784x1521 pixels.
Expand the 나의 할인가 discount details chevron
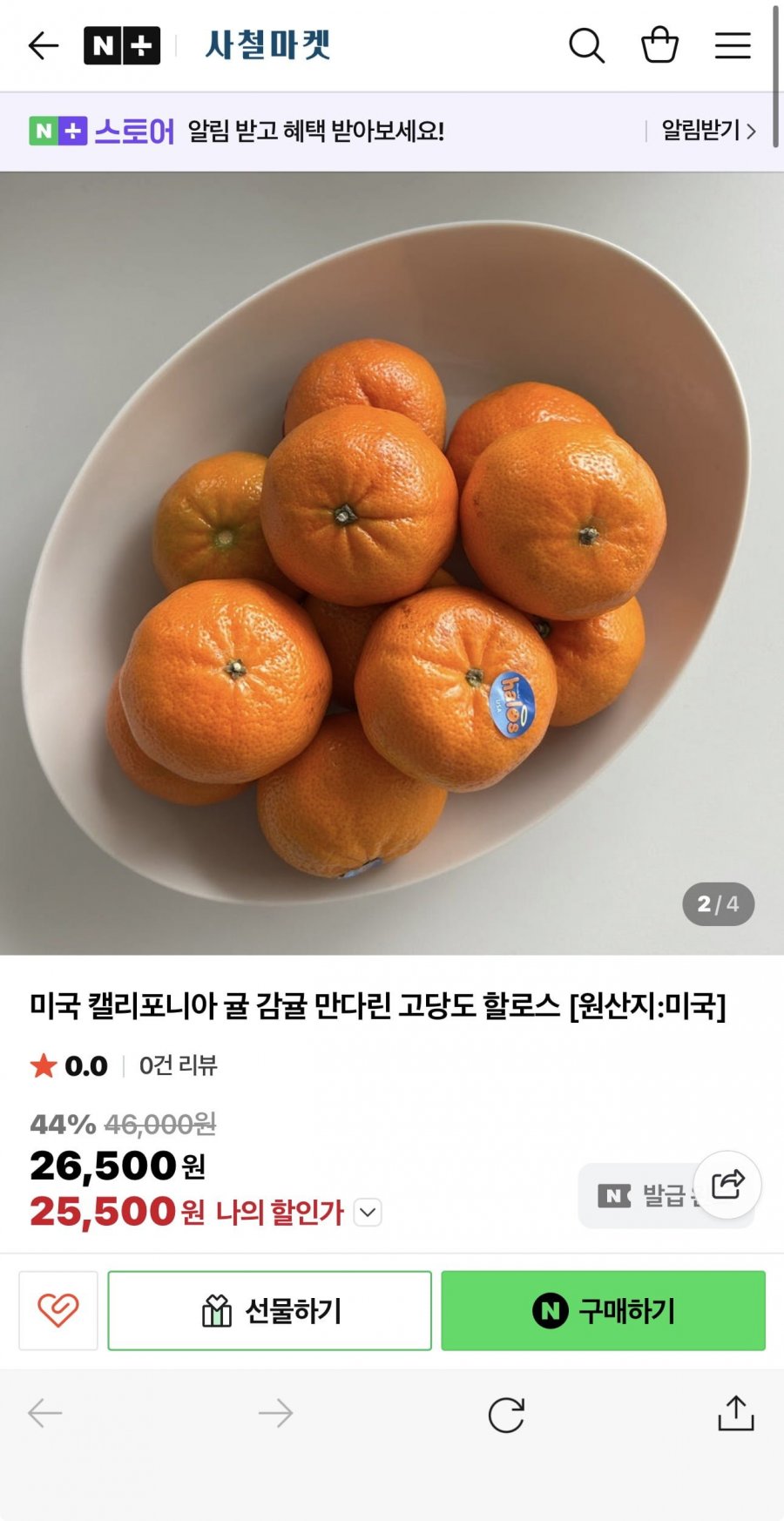point(369,1213)
